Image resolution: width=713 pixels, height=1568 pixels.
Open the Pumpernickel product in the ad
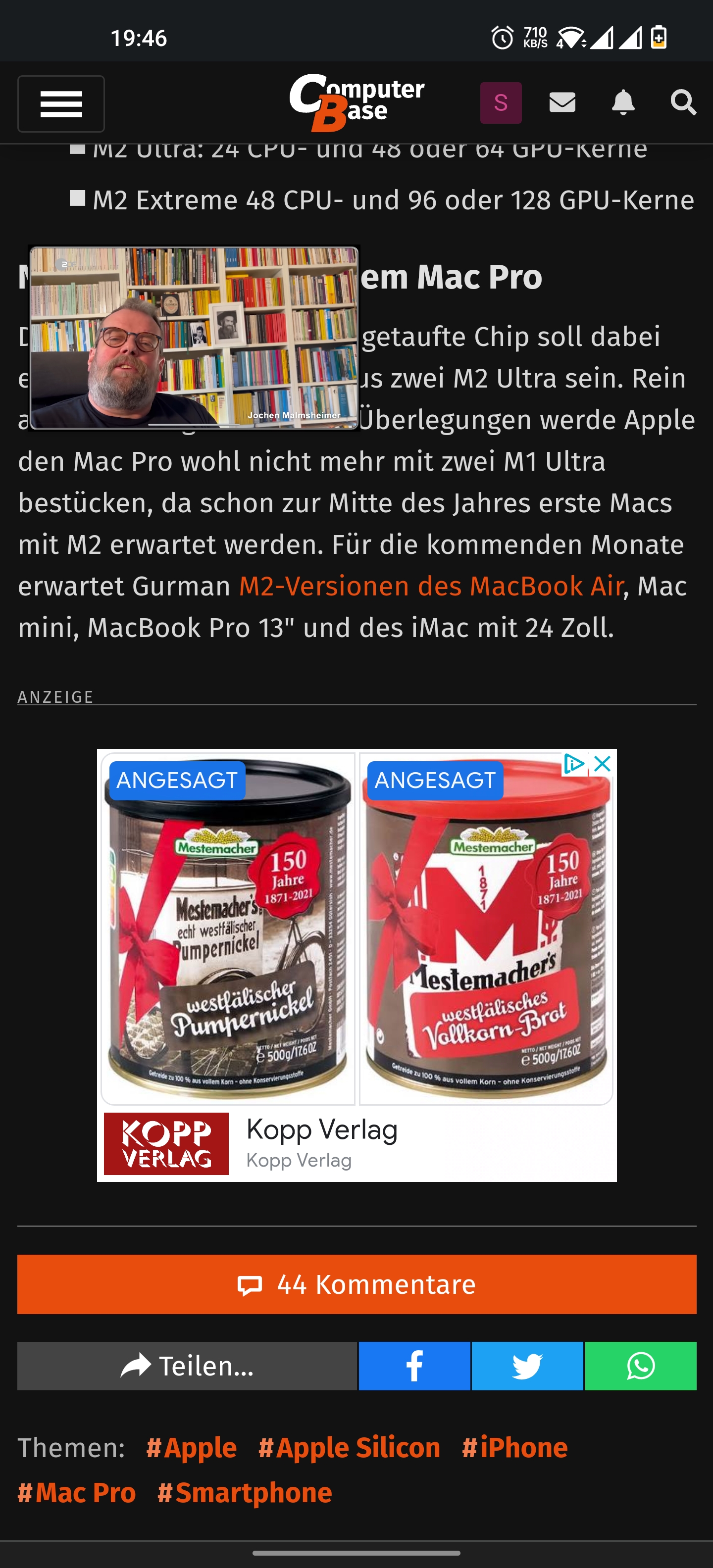pos(228,928)
